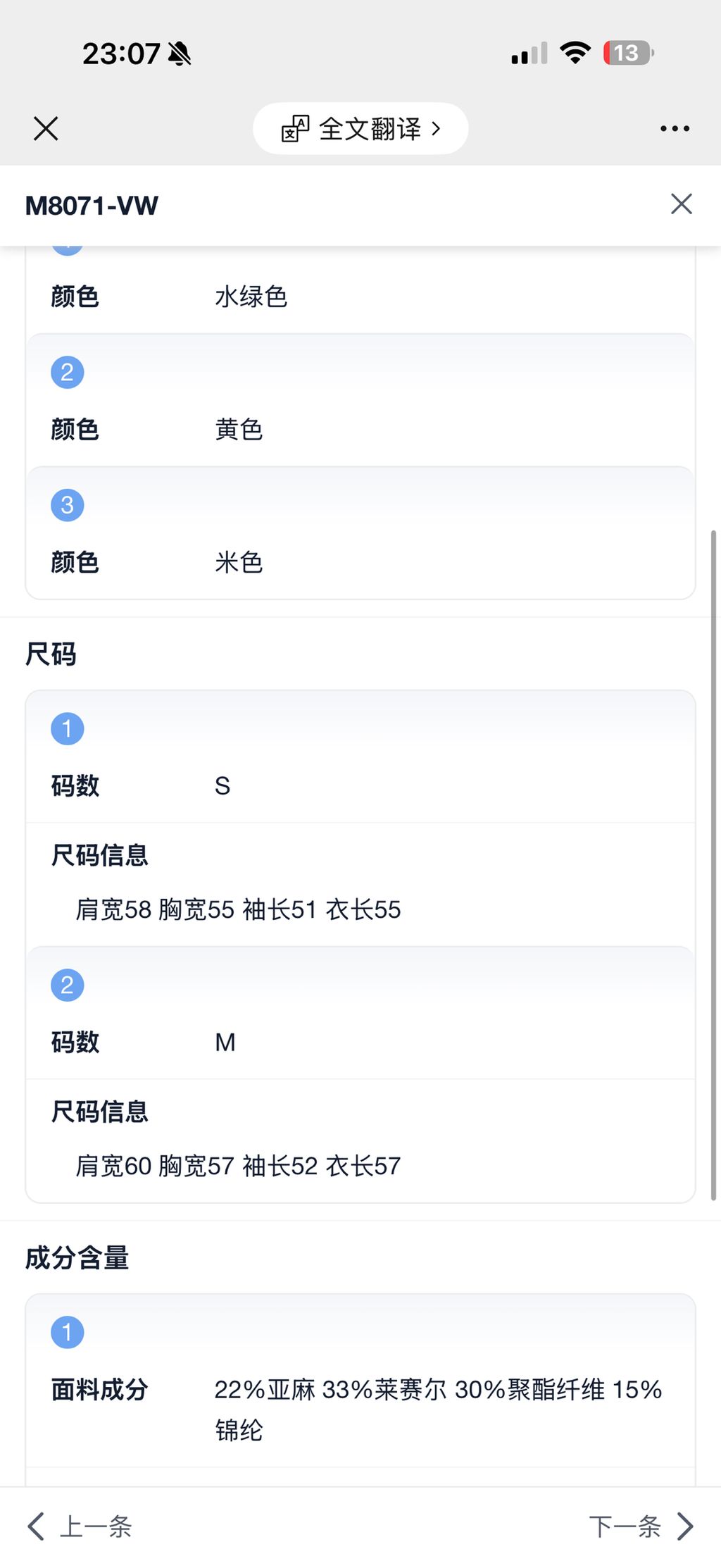Open 全文翻译 full text translation
721x1568 pixels.
tap(368, 128)
